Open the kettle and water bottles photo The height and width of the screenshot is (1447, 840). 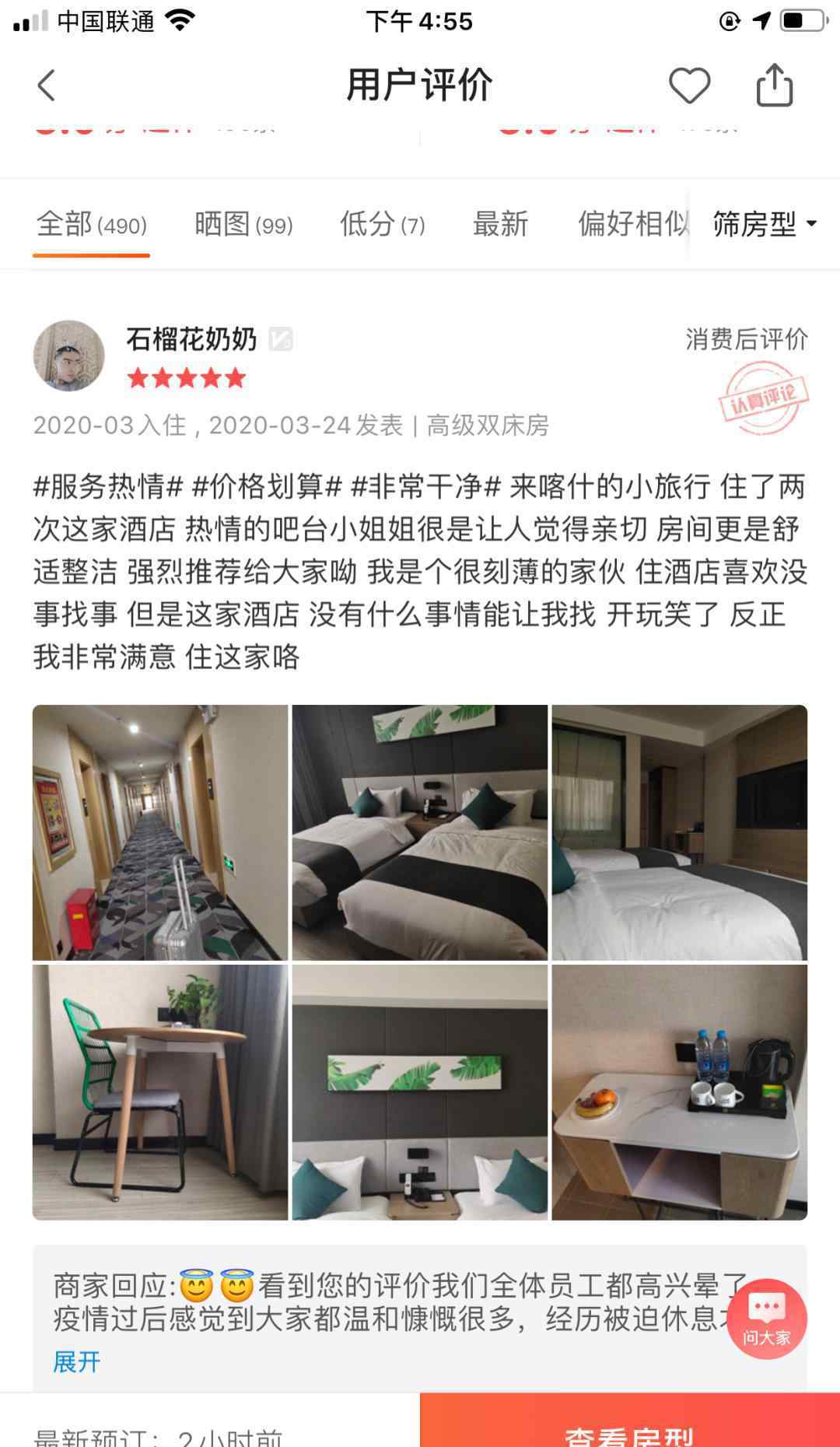[679, 1092]
